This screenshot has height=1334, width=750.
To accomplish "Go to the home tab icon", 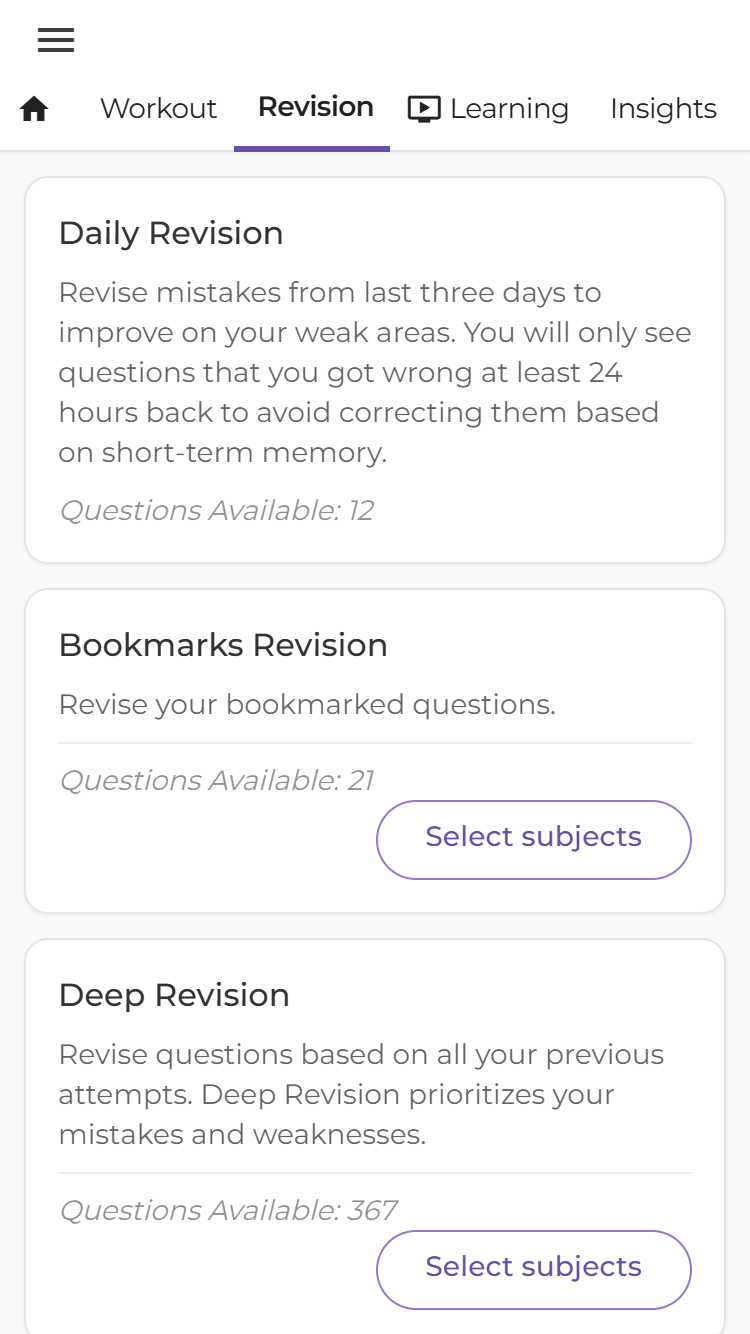I will pos(34,109).
